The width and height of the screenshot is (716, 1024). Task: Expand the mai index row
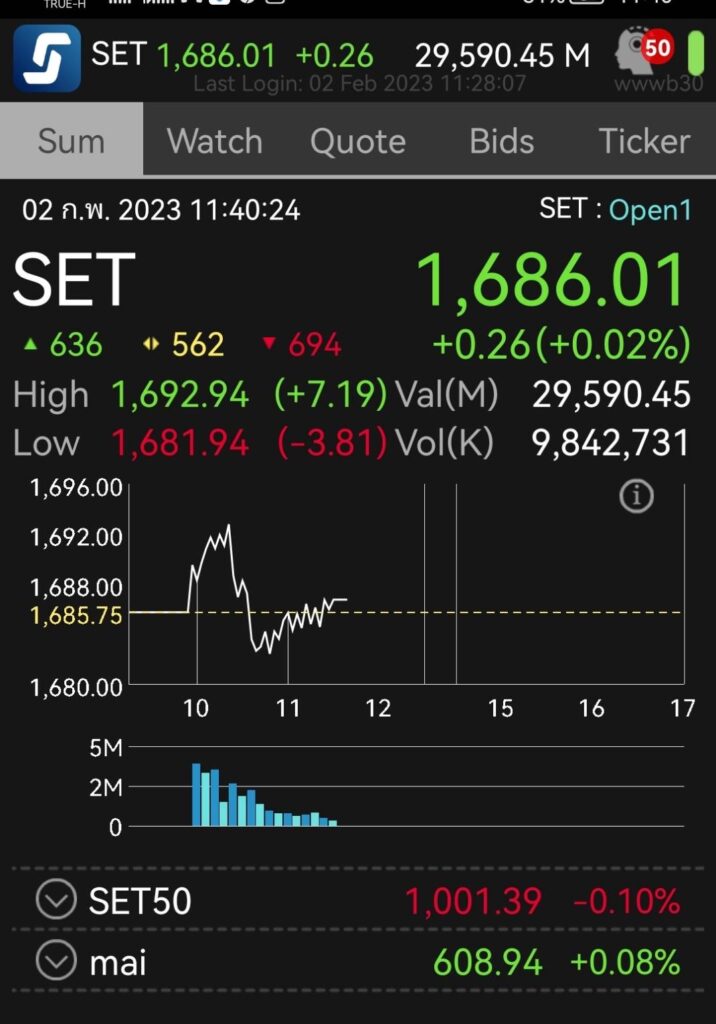coord(56,962)
